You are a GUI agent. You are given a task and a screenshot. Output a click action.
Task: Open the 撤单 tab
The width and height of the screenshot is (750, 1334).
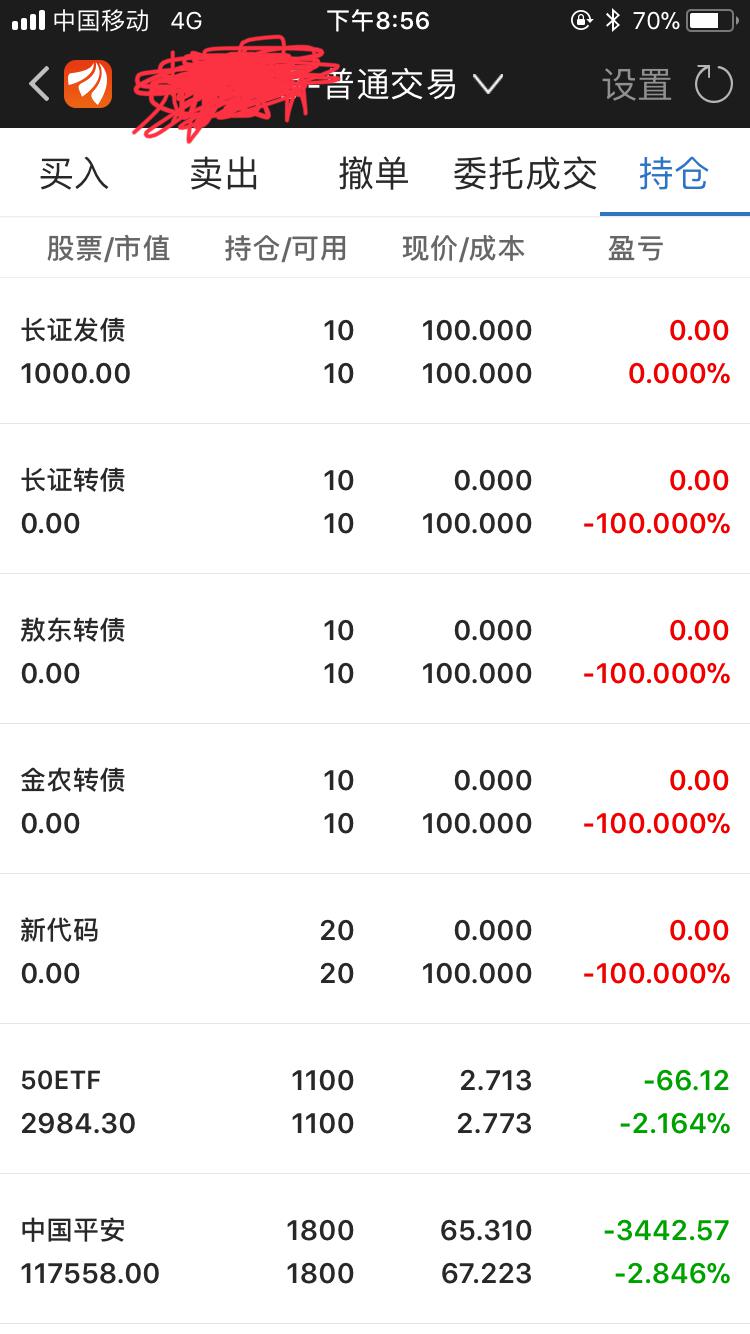[373, 174]
